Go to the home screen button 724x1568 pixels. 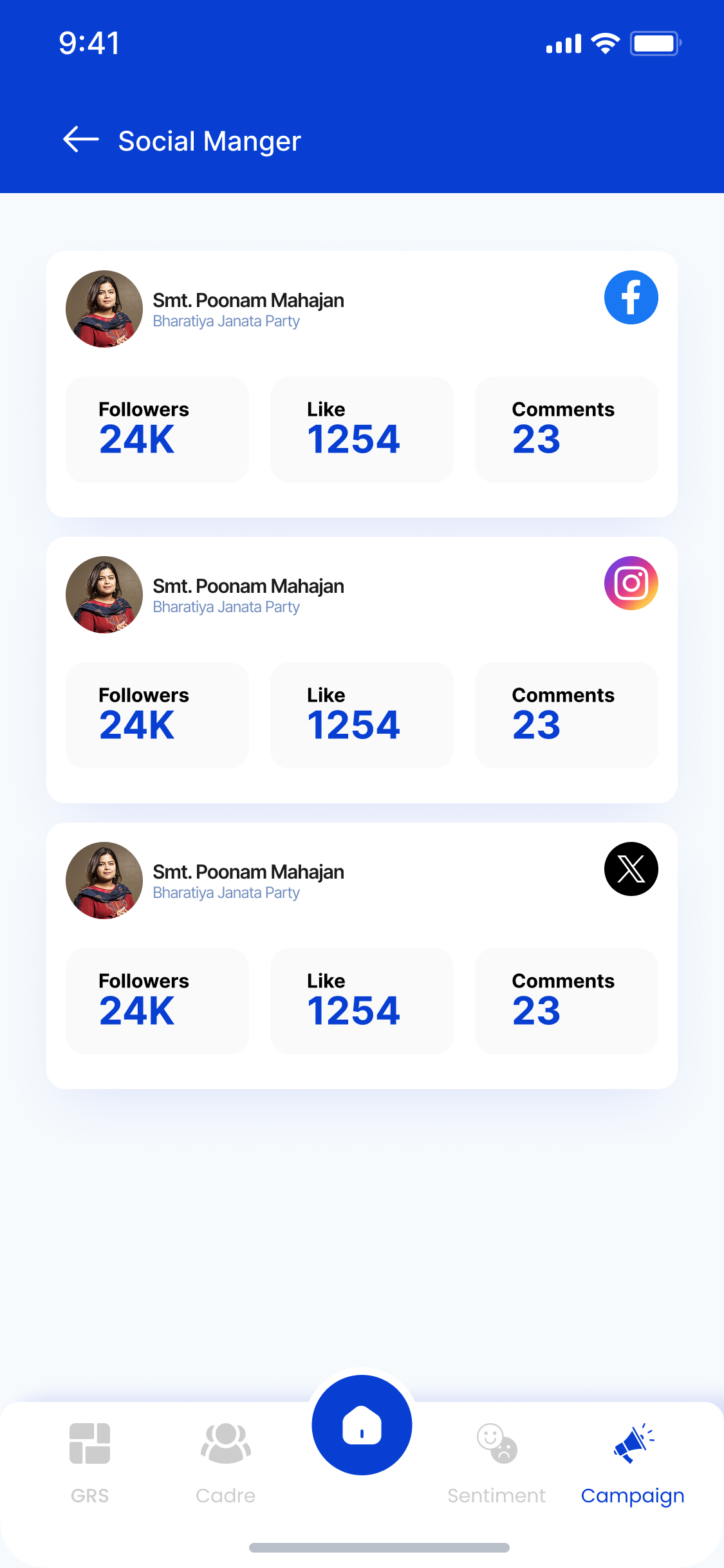coord(362,1425)
